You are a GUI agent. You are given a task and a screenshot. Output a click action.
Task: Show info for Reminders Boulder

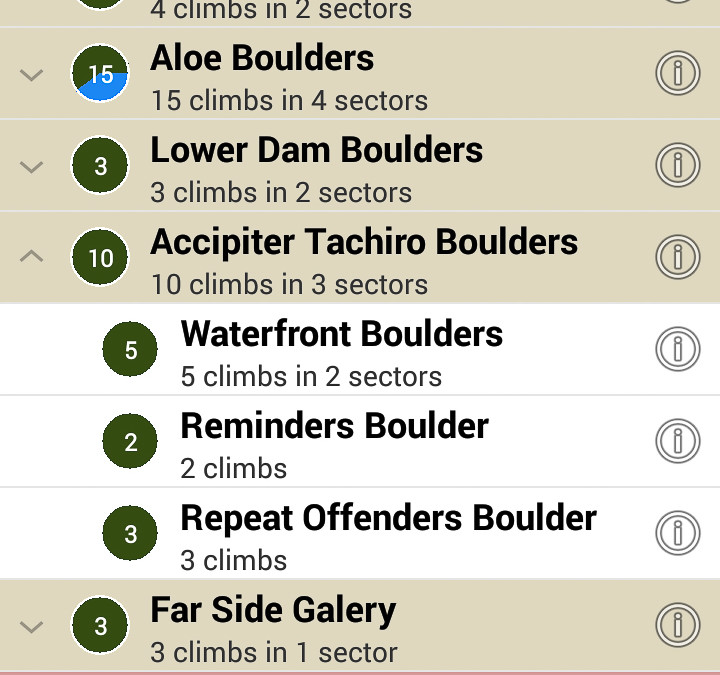[677, 442]
